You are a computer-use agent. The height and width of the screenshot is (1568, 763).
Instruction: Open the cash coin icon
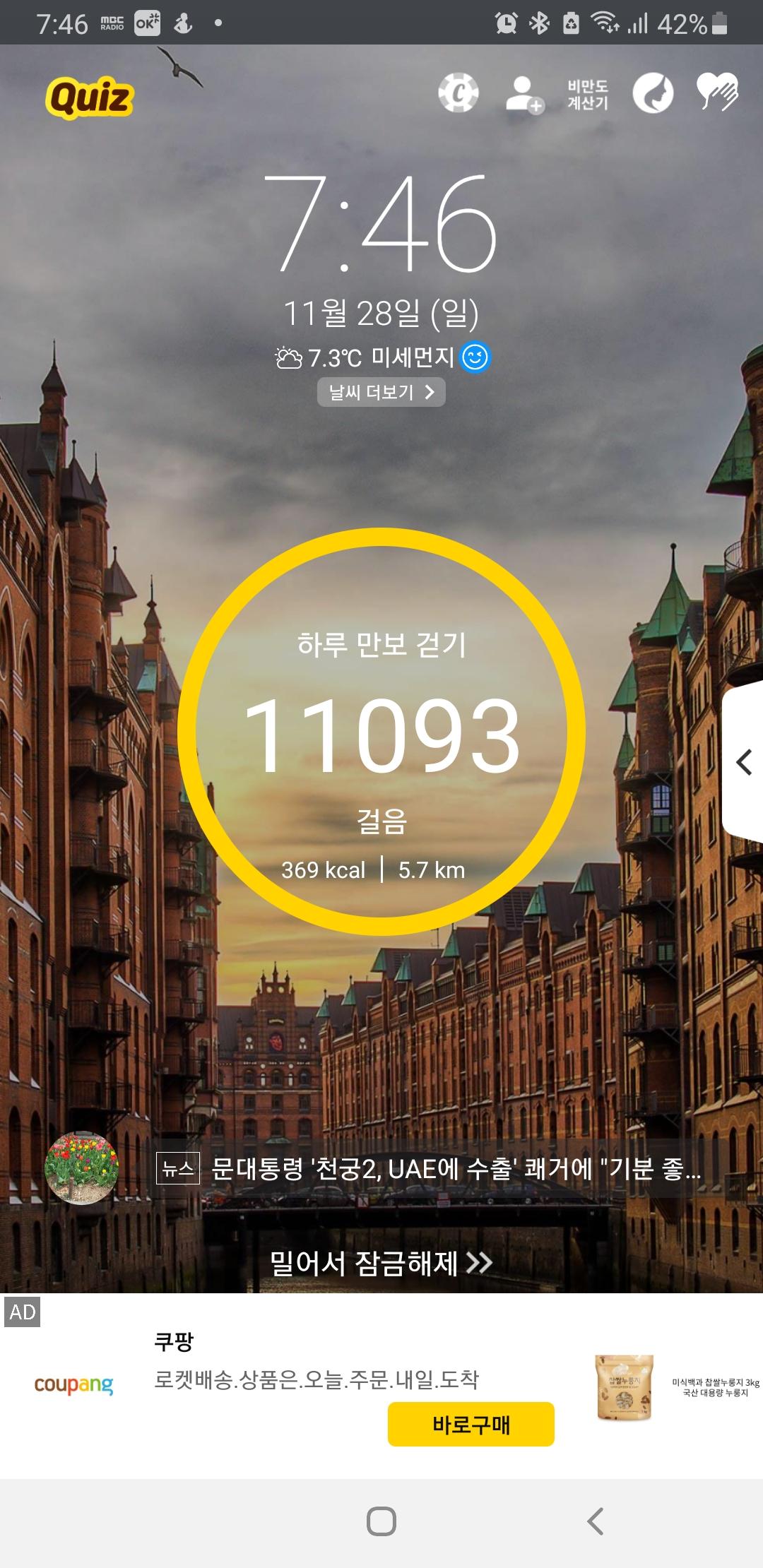[458, 93]
